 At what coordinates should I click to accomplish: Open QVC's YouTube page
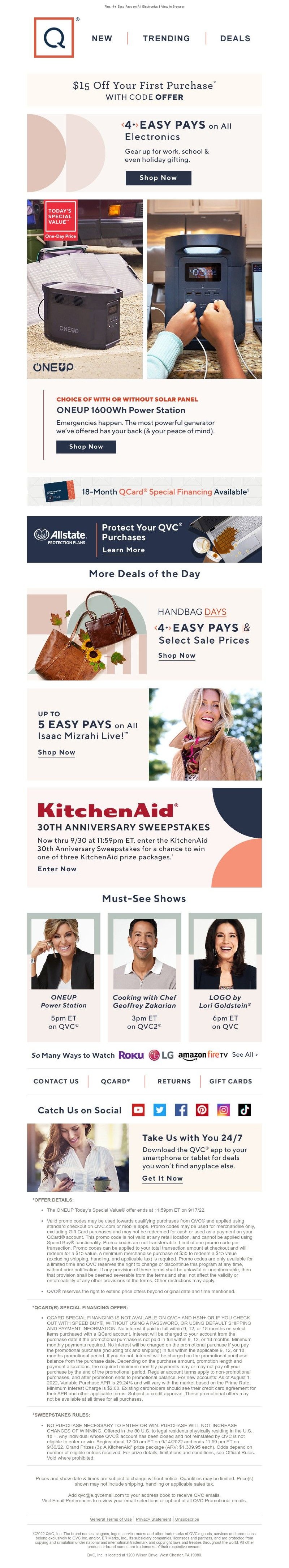pos(138,1110)
